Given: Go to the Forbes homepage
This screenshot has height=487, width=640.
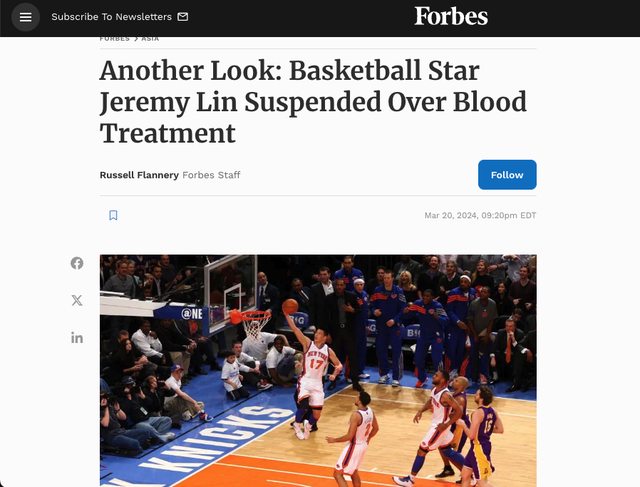Looking at the screenshot, I should pyautogui.click(x=451, y=16).
